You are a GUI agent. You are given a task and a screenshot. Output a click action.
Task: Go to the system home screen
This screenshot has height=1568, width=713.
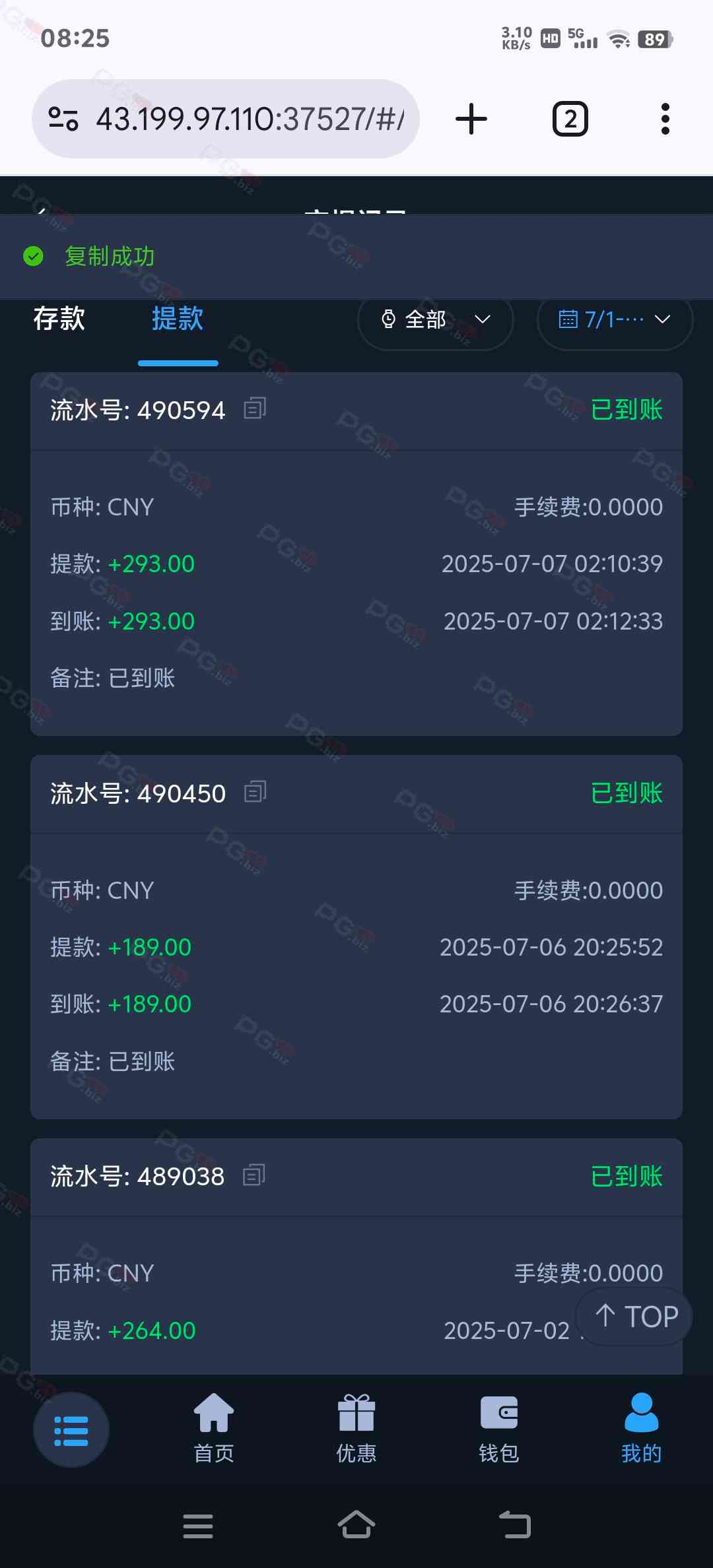click(x=356, y=1526)
